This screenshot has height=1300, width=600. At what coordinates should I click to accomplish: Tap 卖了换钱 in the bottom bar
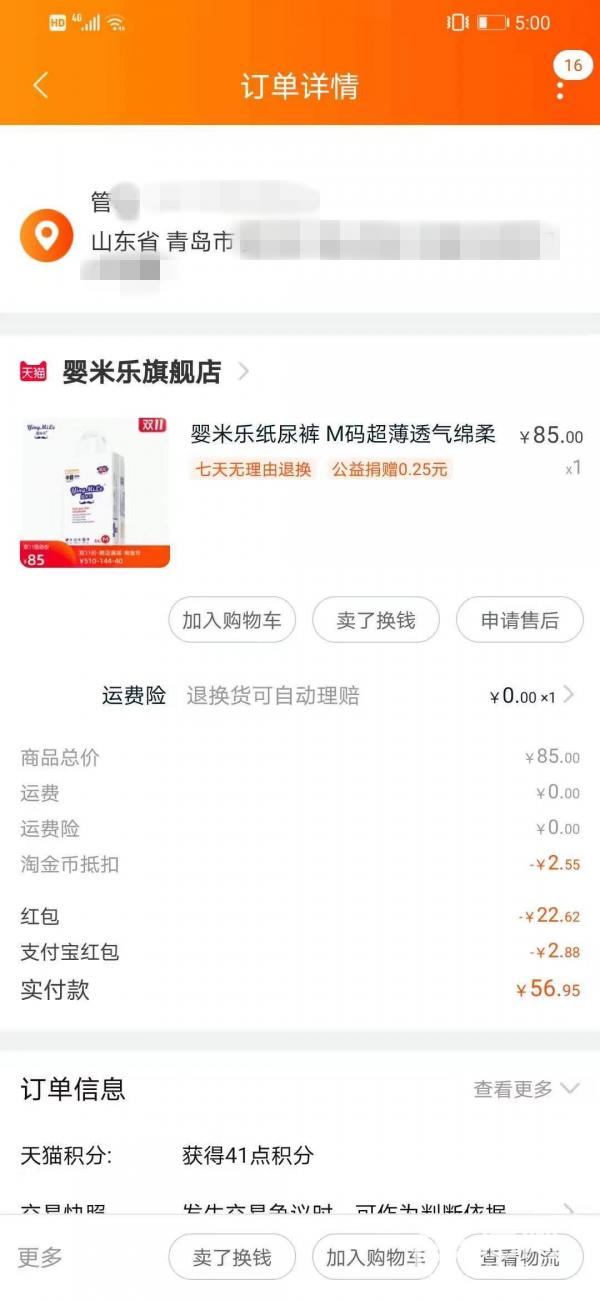point(232,1257)
